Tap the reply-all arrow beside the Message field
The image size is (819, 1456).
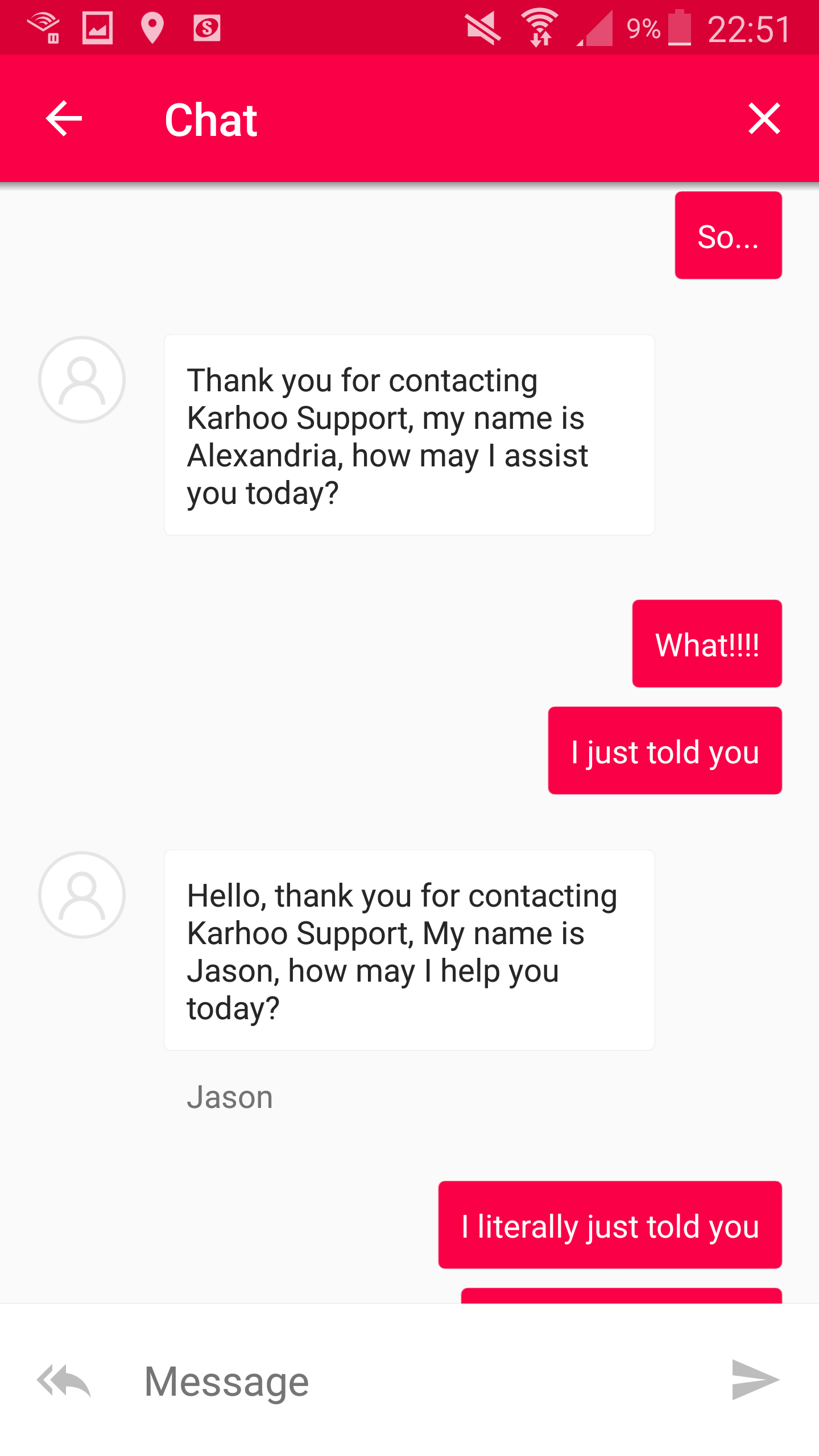pyautogui.click(x=64, y=1380)
